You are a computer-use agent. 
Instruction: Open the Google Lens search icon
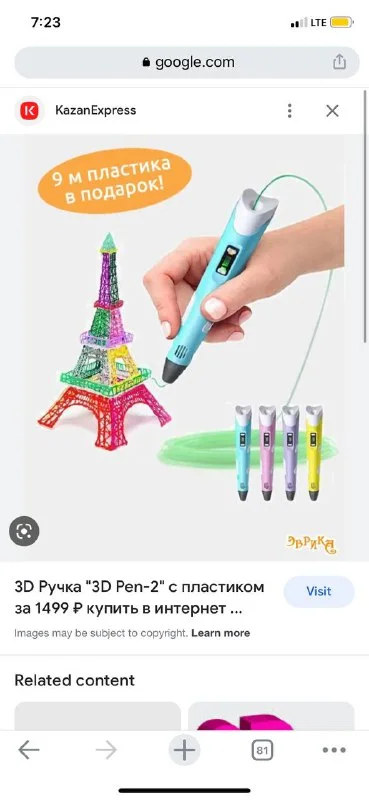(24, 531)
